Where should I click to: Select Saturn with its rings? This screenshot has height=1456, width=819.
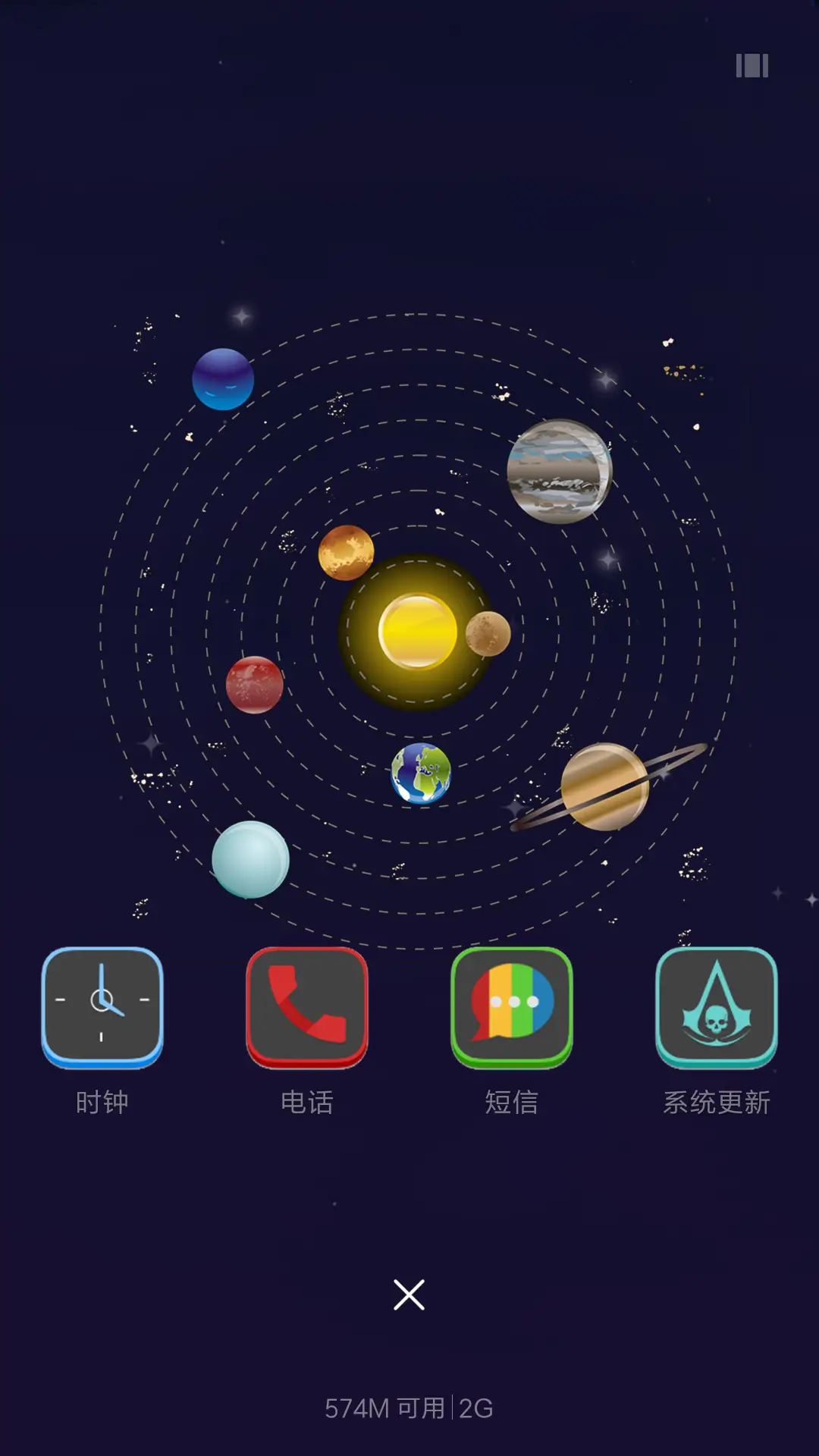[603, 787]
